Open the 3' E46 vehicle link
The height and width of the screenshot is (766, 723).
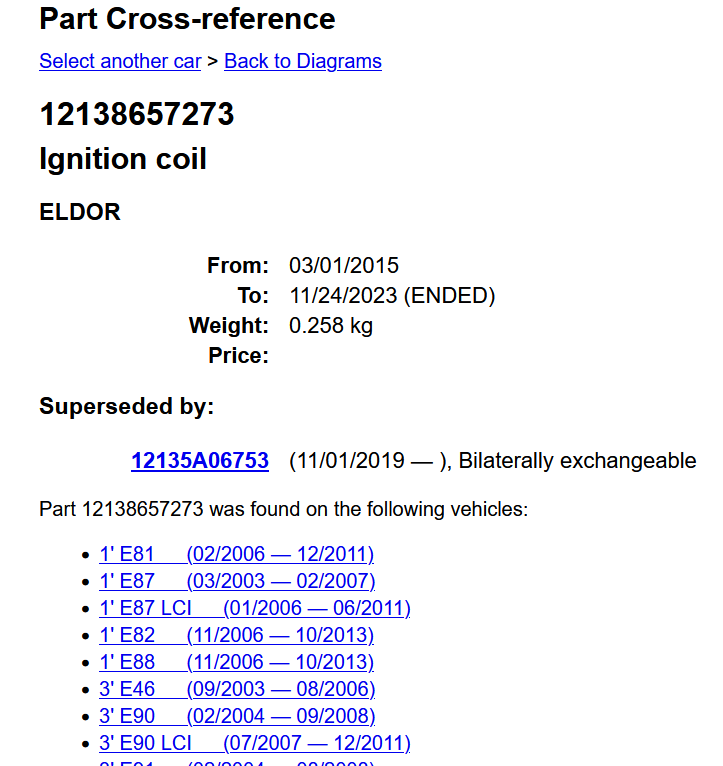tap(237, 689)
